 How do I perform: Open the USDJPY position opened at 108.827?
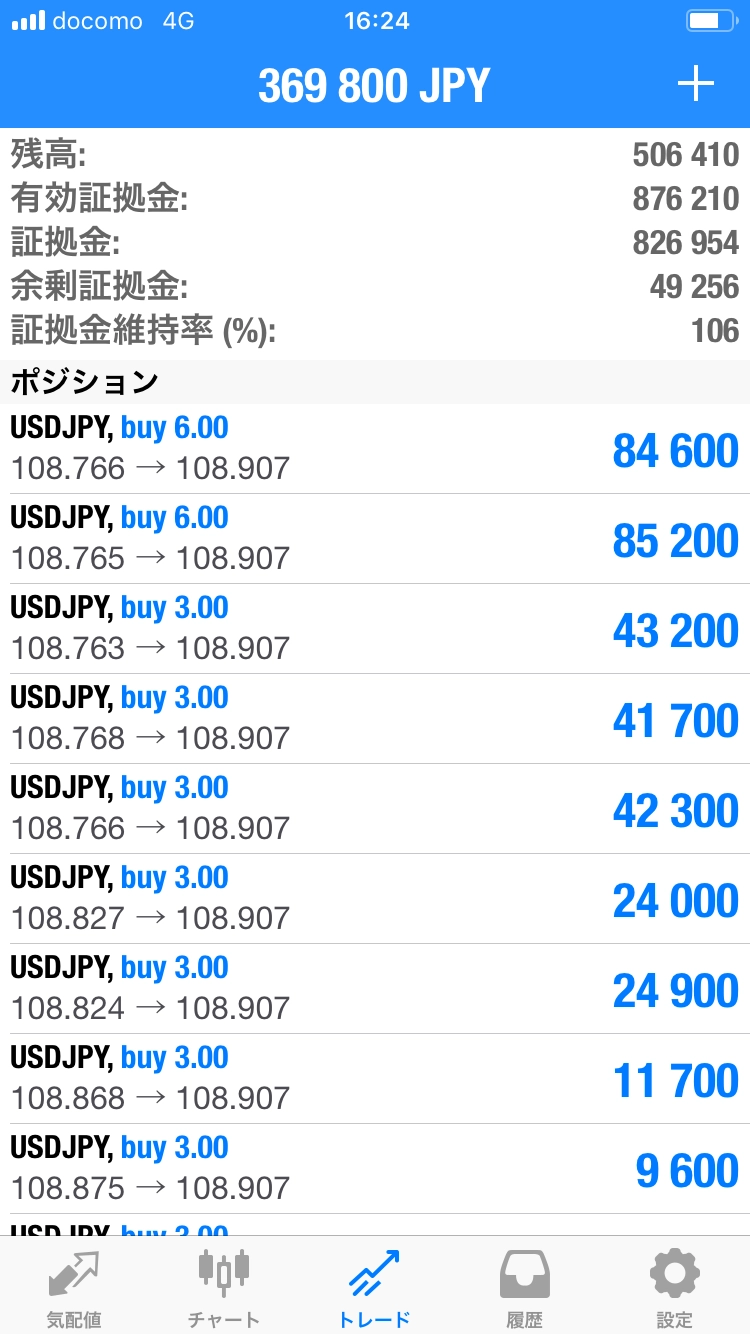click(x=375, y=899)
